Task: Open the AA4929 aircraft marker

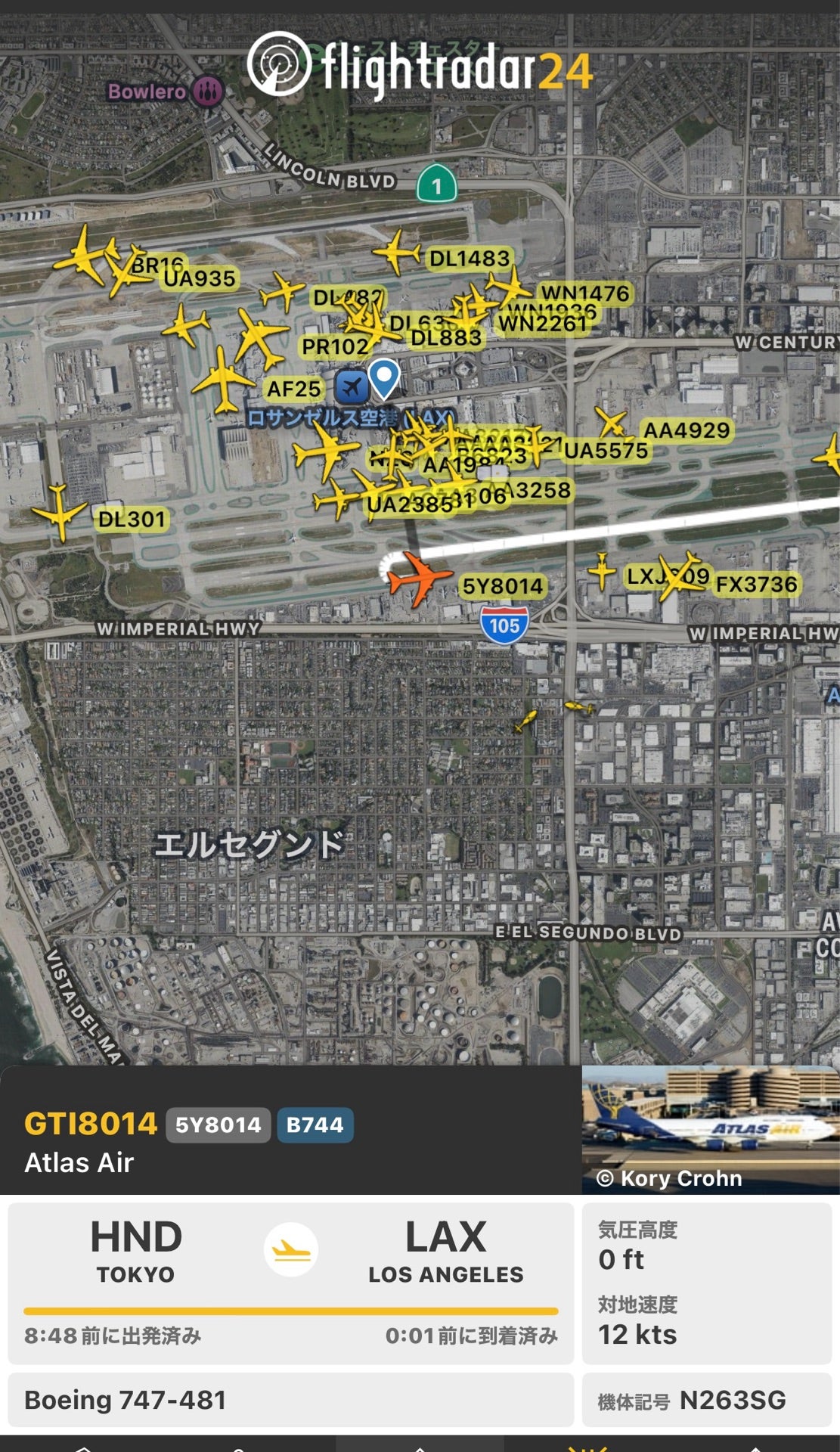Action: click(611, 423)
